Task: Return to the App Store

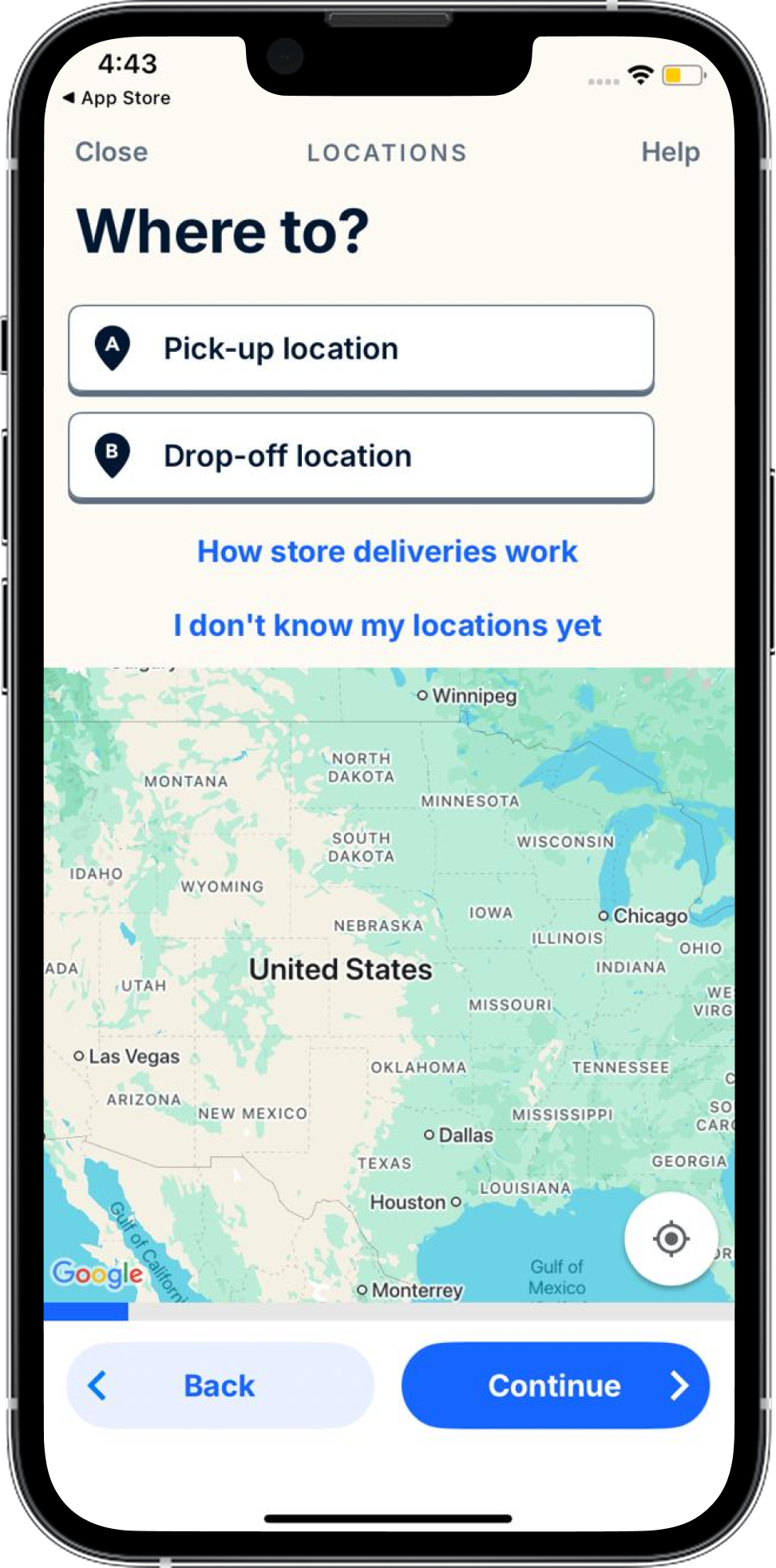Action: coord(117,98)
